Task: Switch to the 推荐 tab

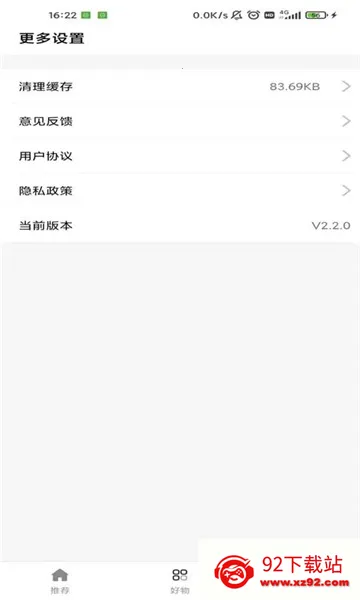Action: [60, 581]
